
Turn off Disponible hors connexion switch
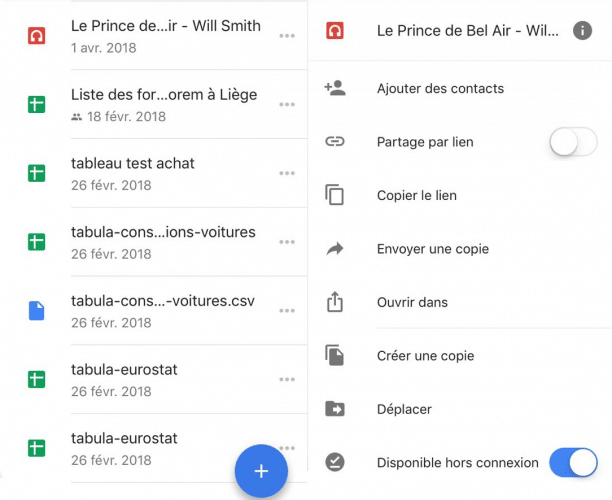pyautogui.click(x=573, y=463)
